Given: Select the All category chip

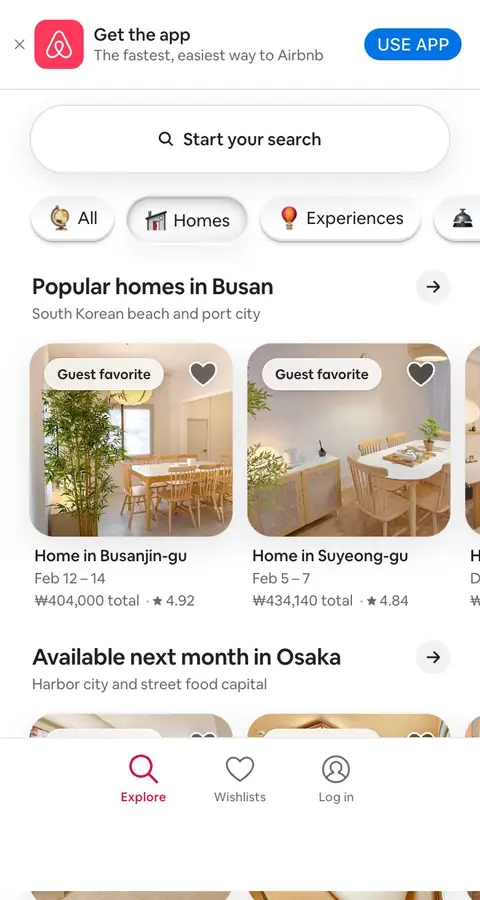Looking at the screenshot, I should [x=72, y=219].
